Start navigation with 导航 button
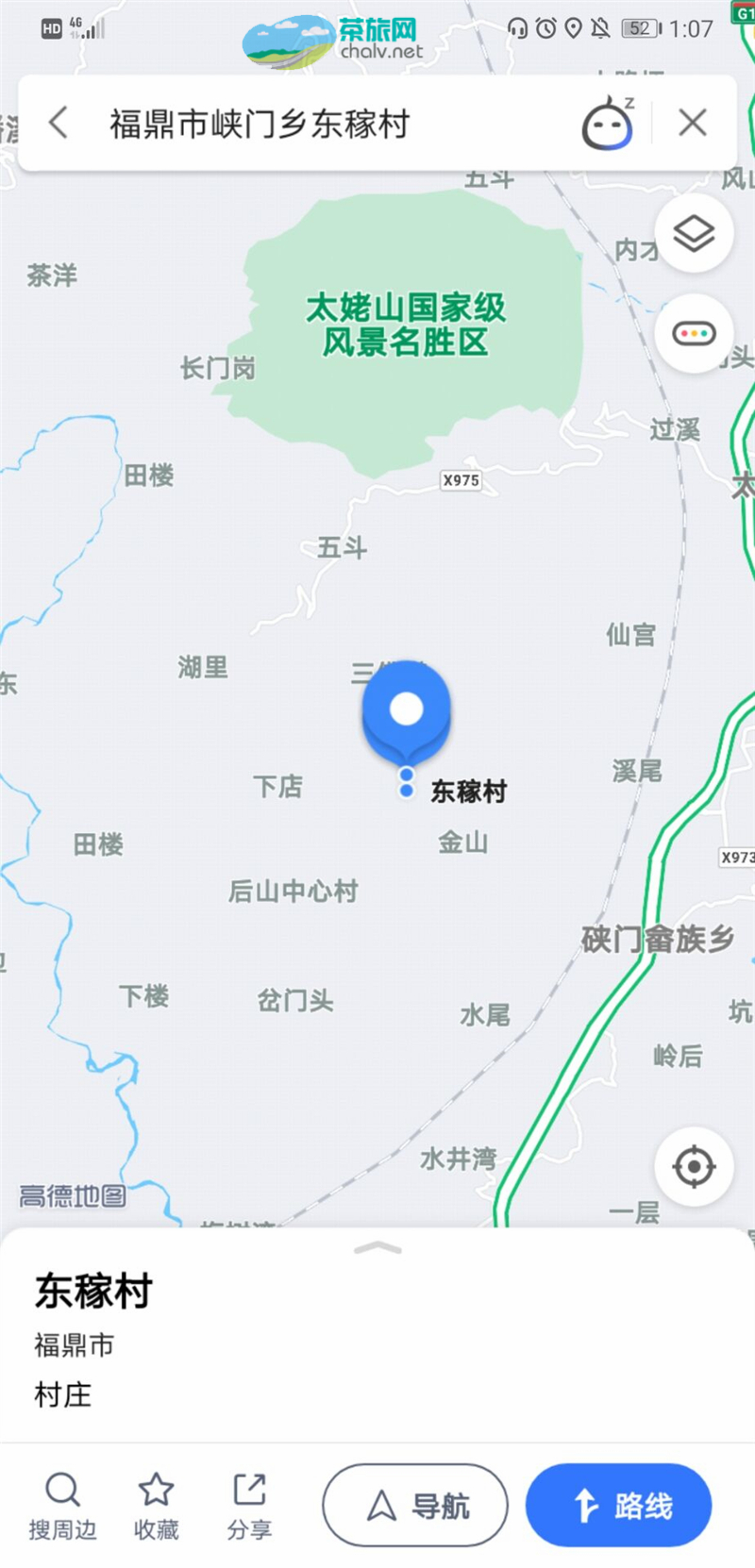Screen dimensions: 755x1568 [x=415, y=1506]
